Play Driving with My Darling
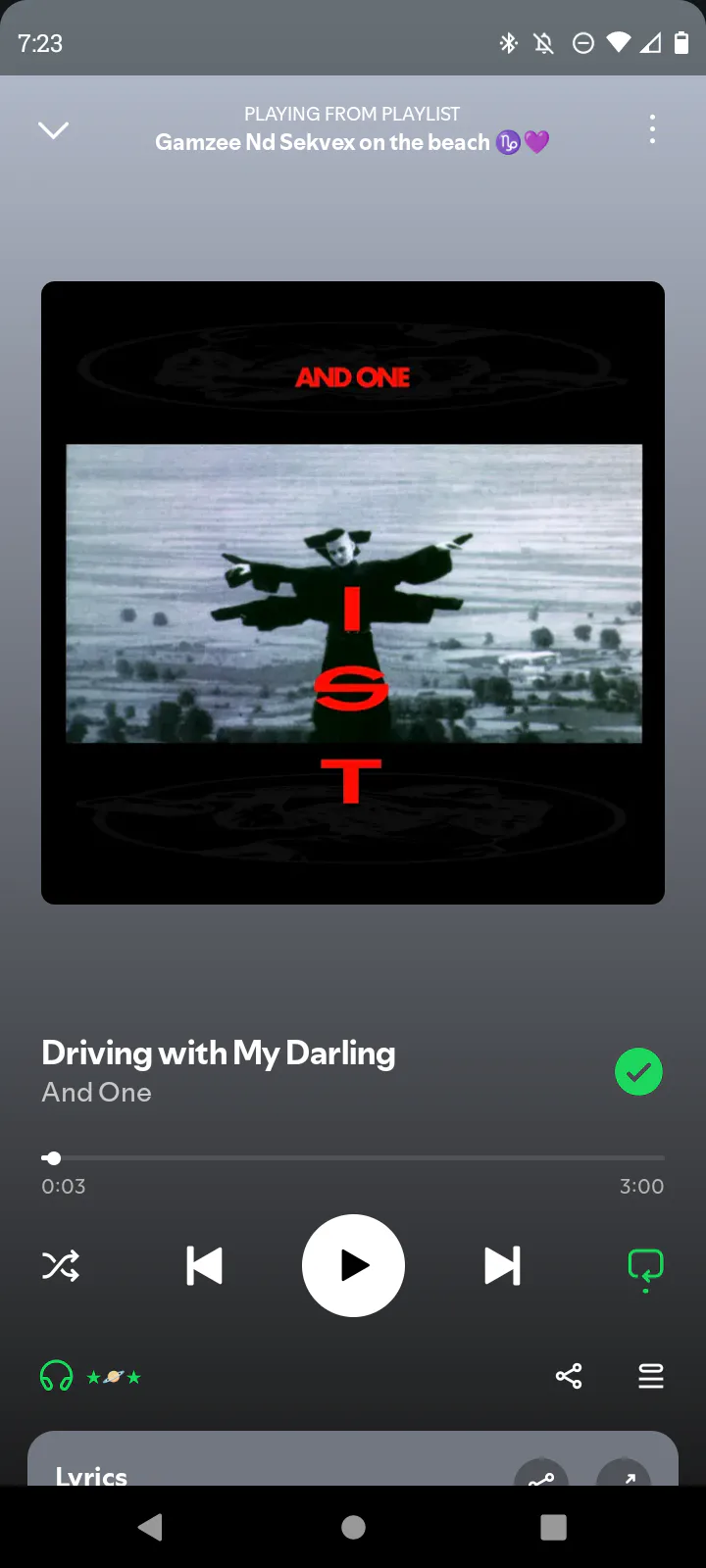 [x=353, y=1266]
